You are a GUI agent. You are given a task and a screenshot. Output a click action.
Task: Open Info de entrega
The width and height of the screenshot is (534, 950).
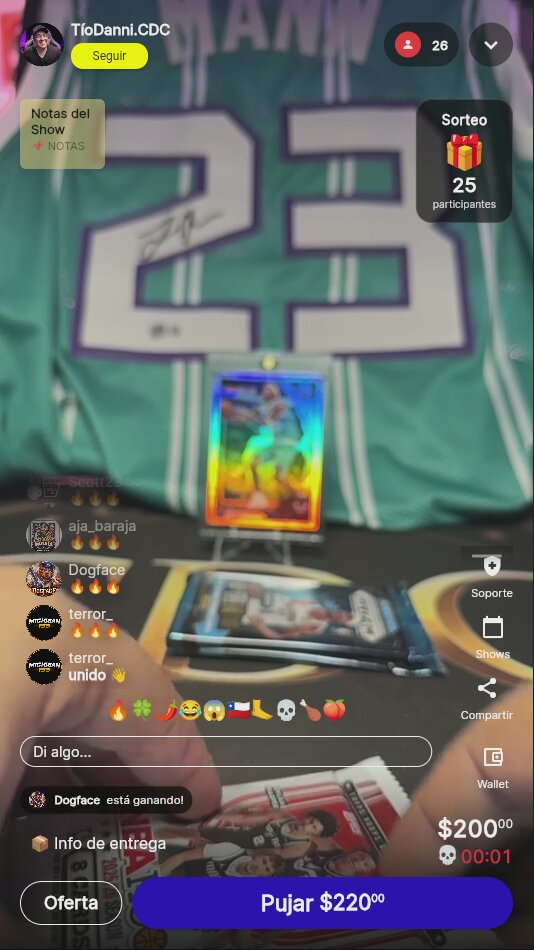98,843
